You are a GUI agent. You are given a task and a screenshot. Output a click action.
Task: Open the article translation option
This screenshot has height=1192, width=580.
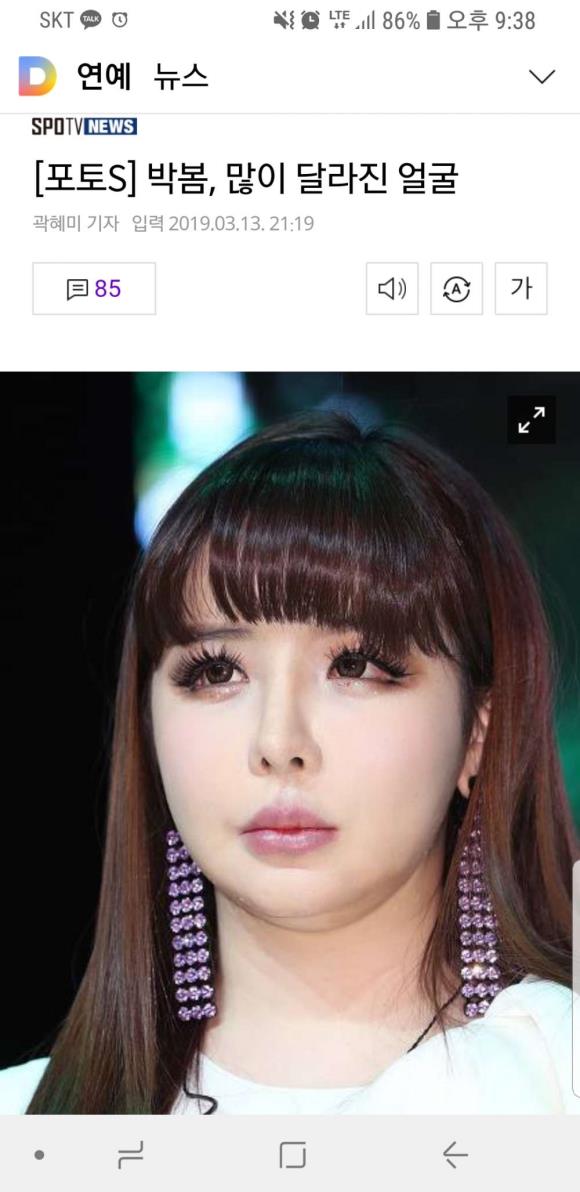pyautogui.click(x=457, y=289)
